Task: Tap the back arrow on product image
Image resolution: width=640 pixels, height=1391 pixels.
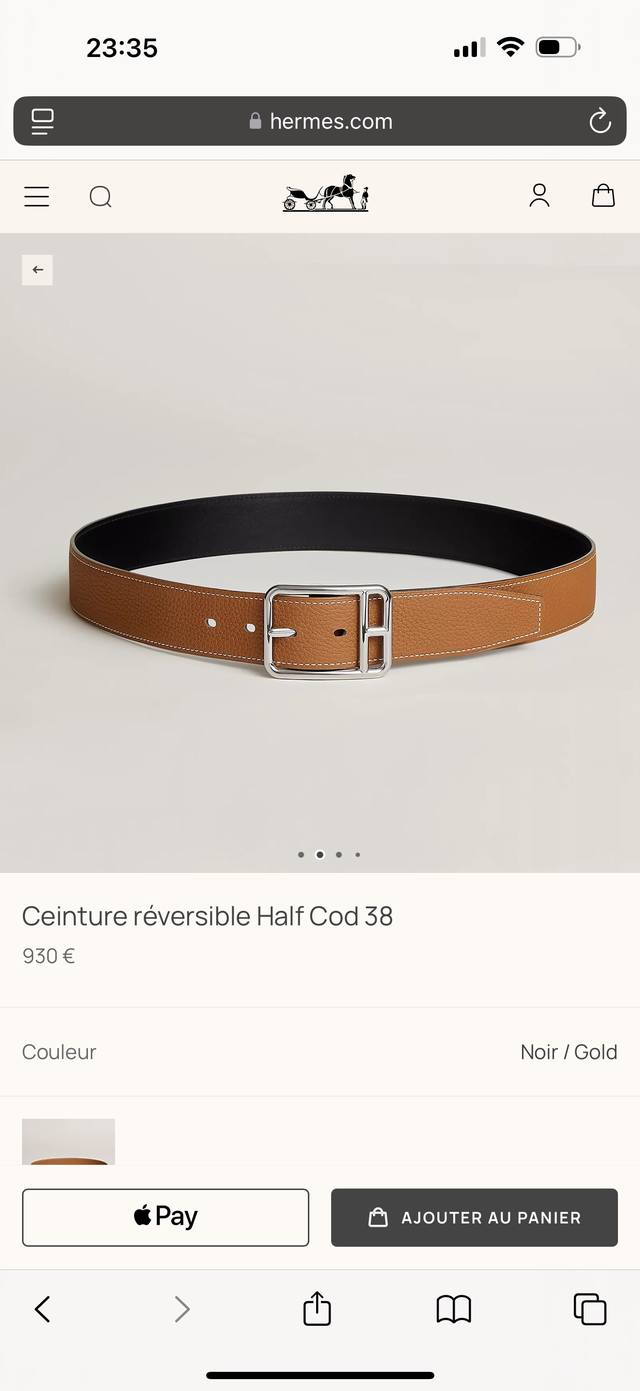Action: coord(37,270)
